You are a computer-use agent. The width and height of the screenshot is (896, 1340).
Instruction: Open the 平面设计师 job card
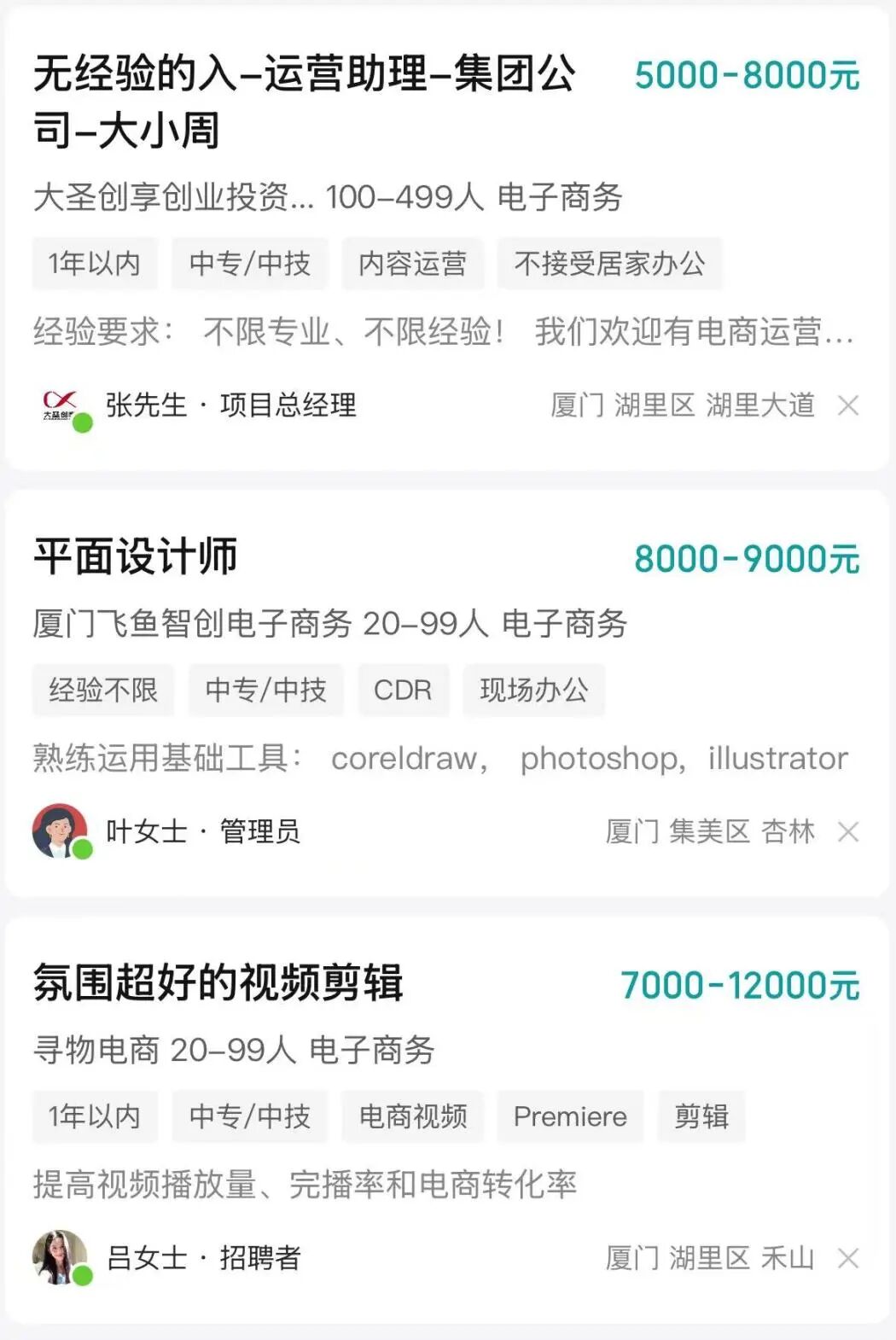pyautogui.click(x=137, y=557)
